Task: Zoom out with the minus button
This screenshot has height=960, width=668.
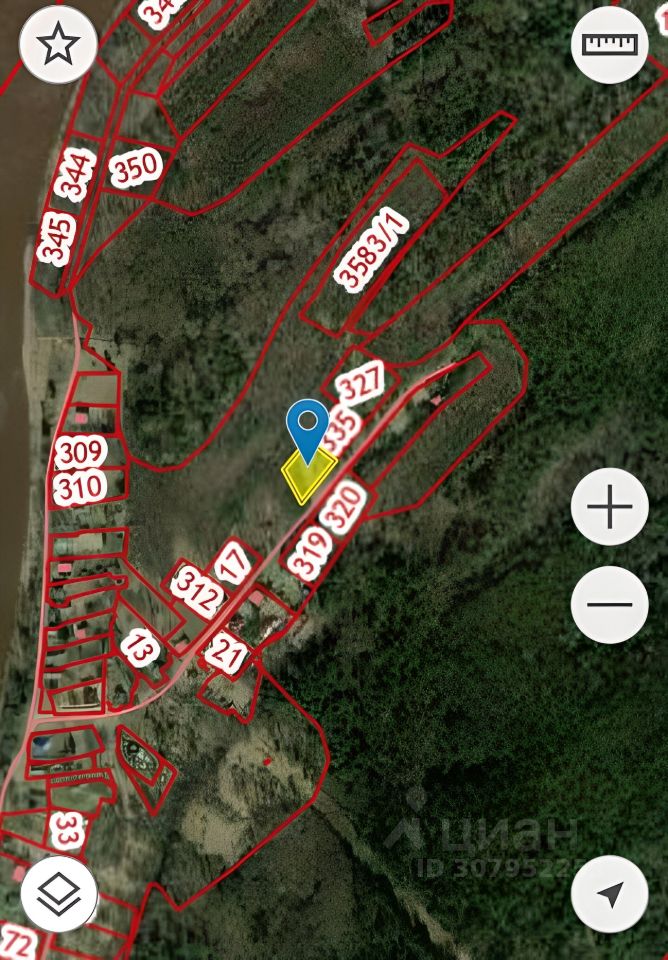Action: 609,604
